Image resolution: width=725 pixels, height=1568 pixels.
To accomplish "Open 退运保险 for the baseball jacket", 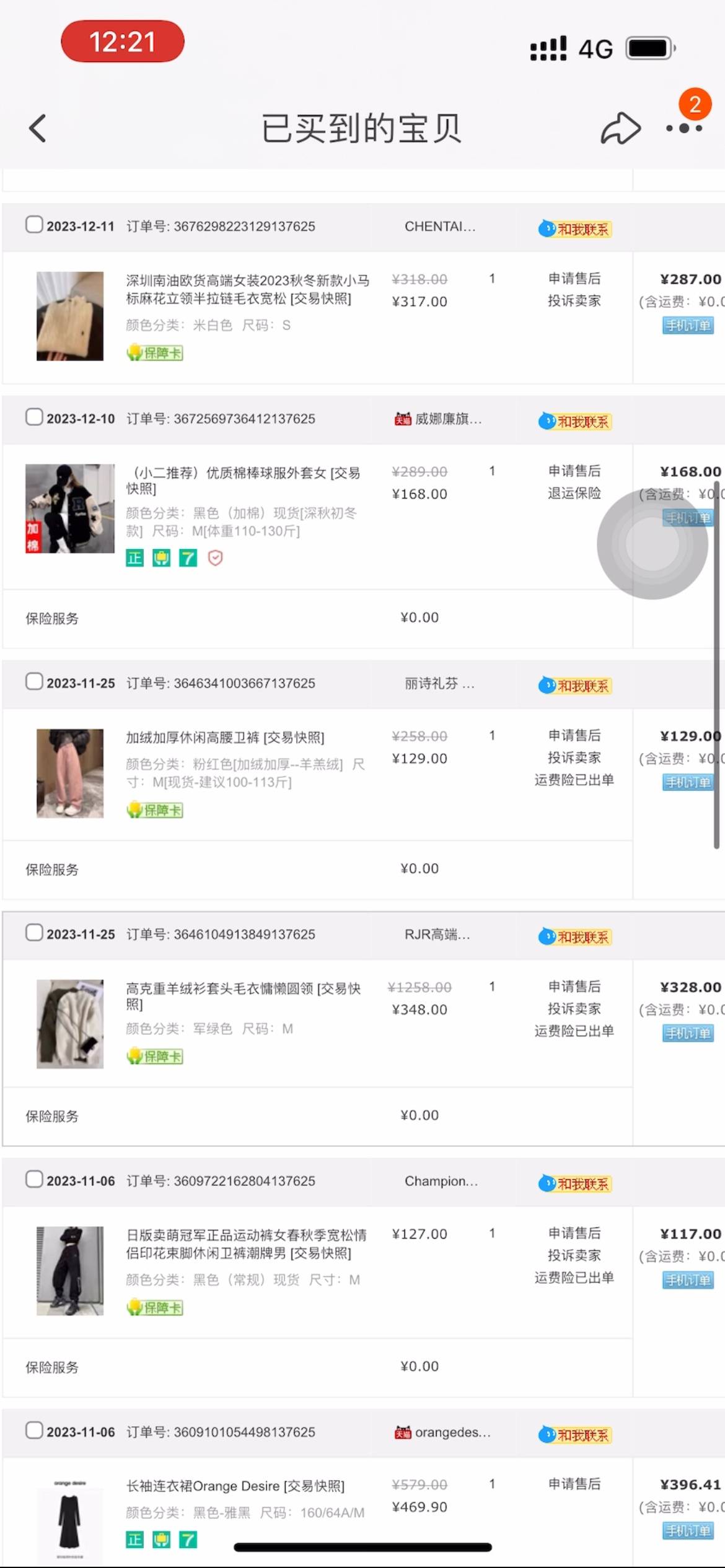I will click(574, 493).
